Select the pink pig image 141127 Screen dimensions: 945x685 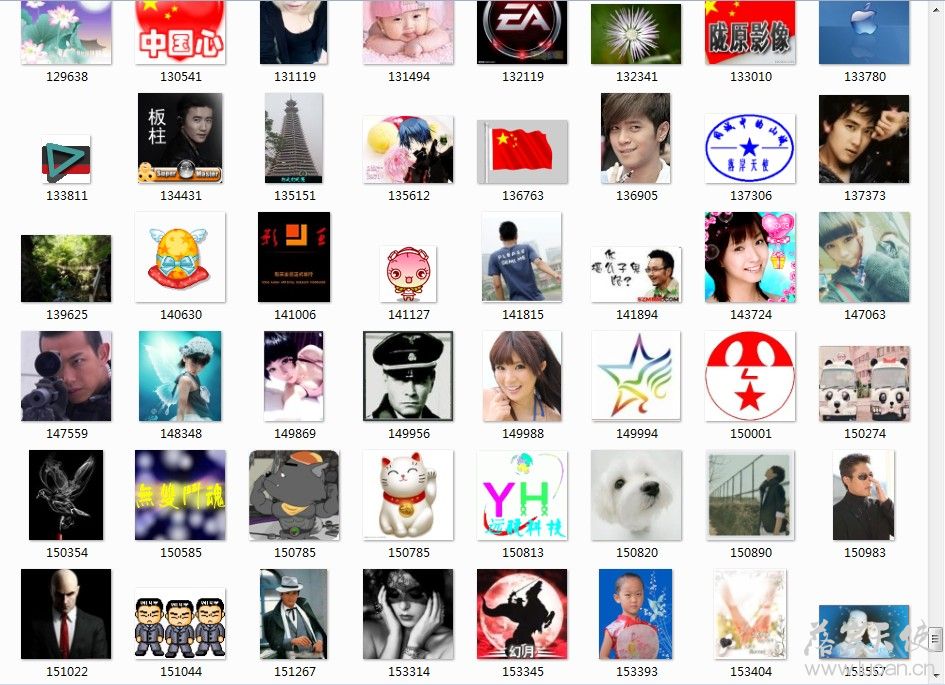(x=408, y=274)
